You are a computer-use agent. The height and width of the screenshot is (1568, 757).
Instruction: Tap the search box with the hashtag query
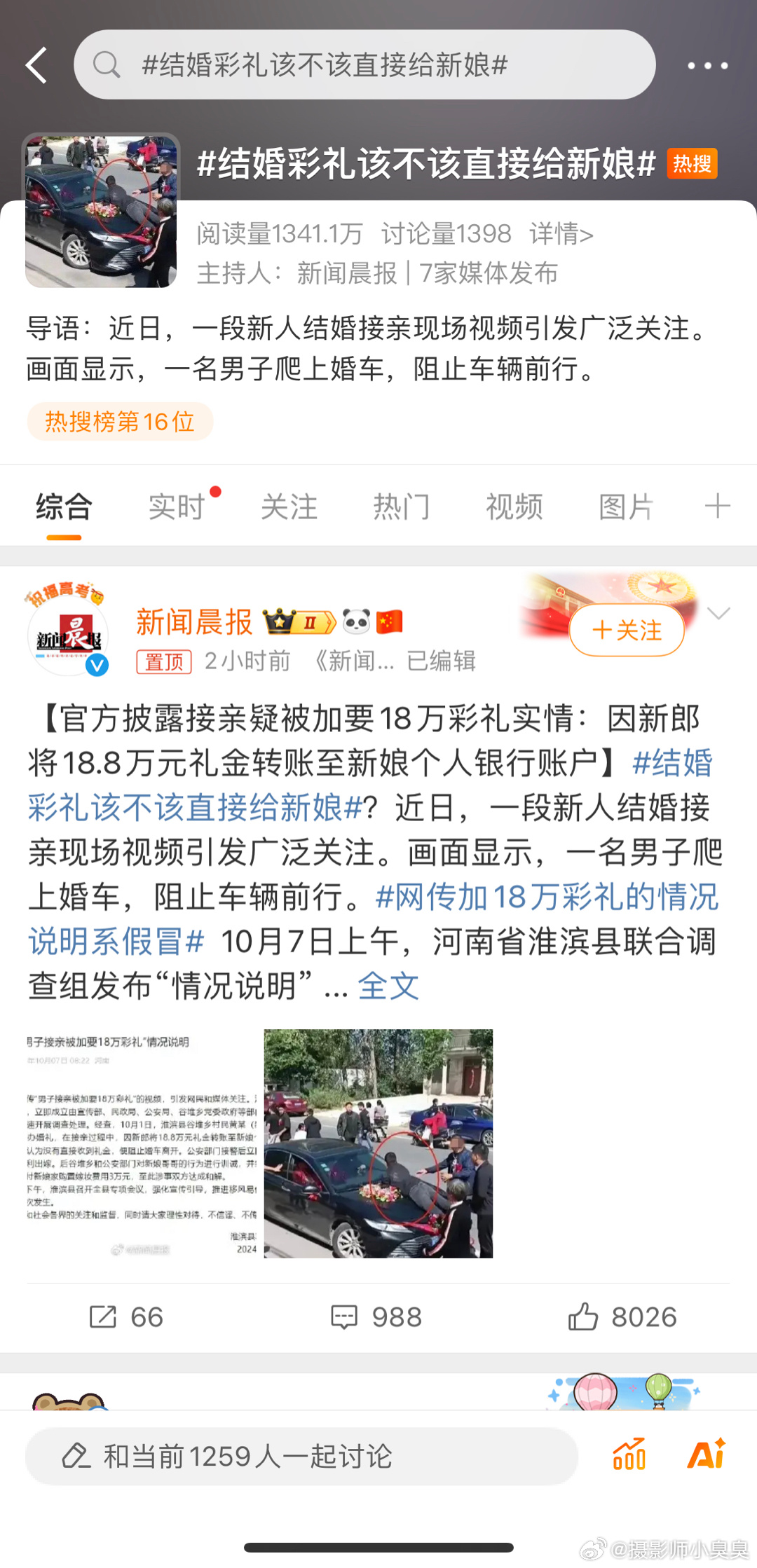click(364, 65)
